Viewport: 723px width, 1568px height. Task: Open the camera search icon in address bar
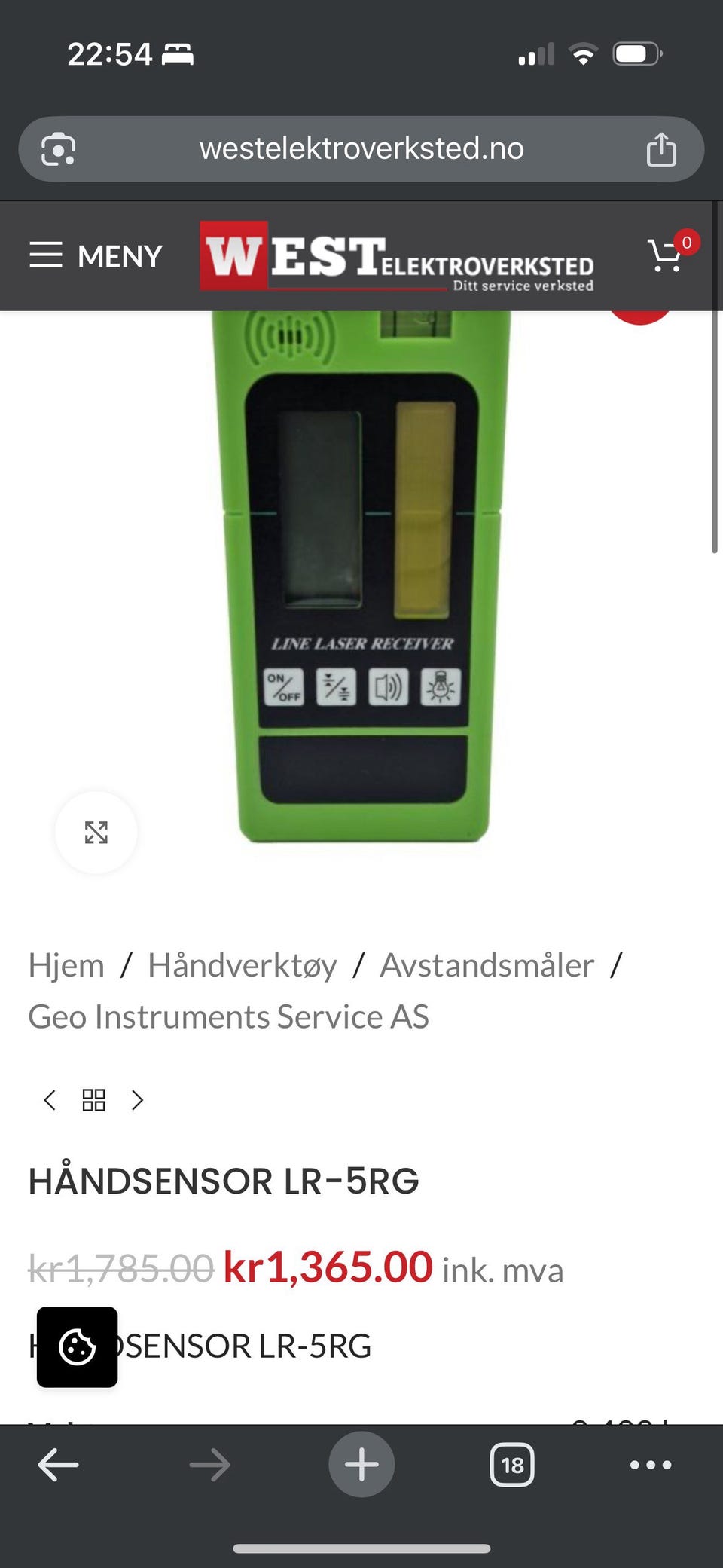(58, 148)
